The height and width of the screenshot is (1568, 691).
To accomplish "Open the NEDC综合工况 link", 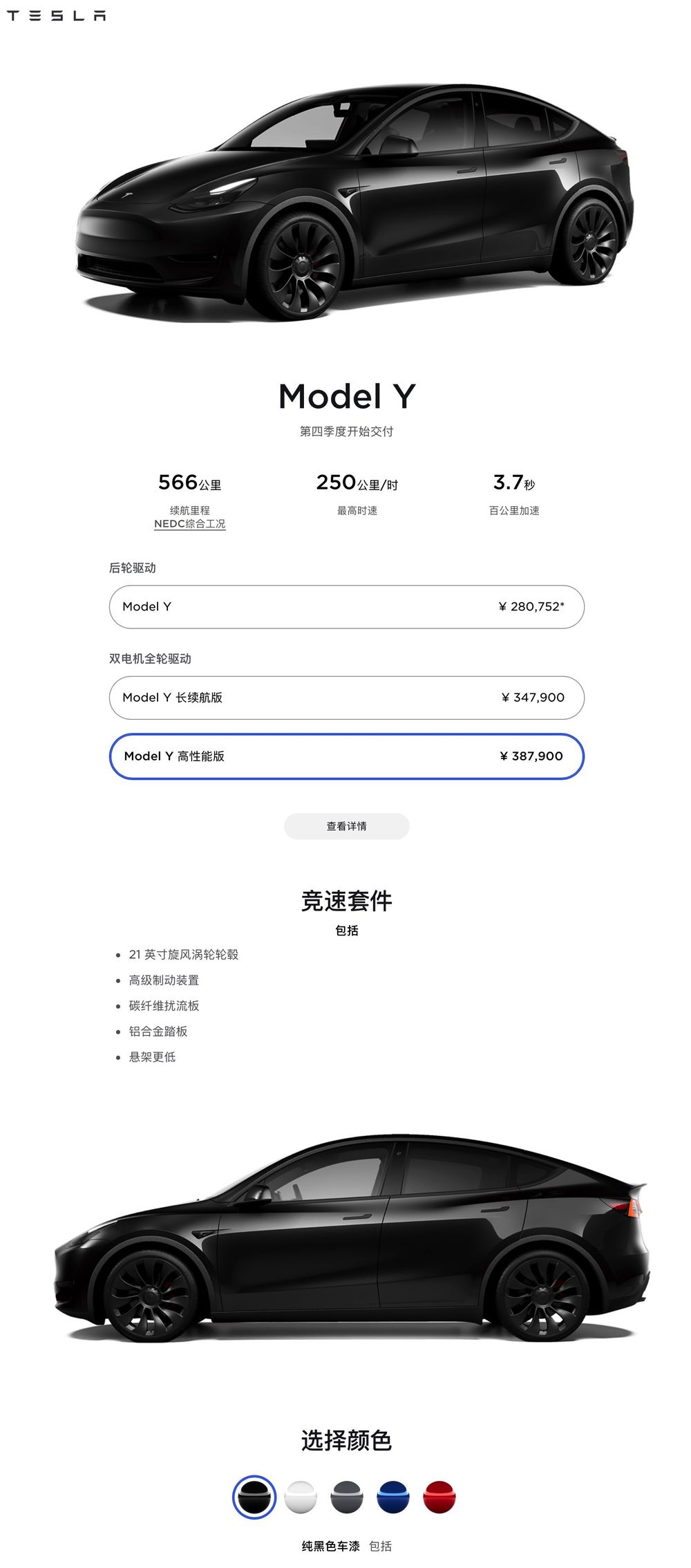I will tap(190, 524).
